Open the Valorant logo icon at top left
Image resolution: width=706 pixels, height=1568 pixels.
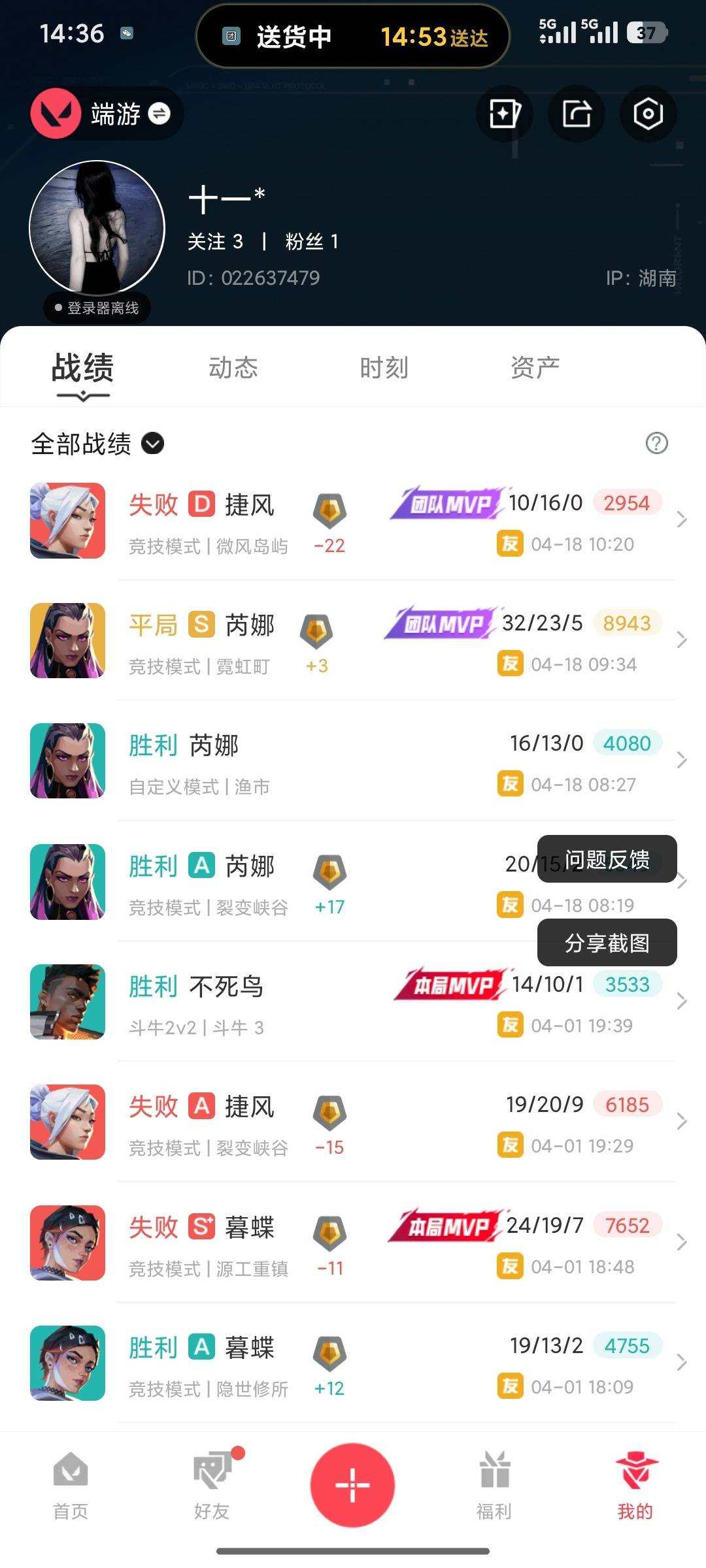(x=55, y=112)
